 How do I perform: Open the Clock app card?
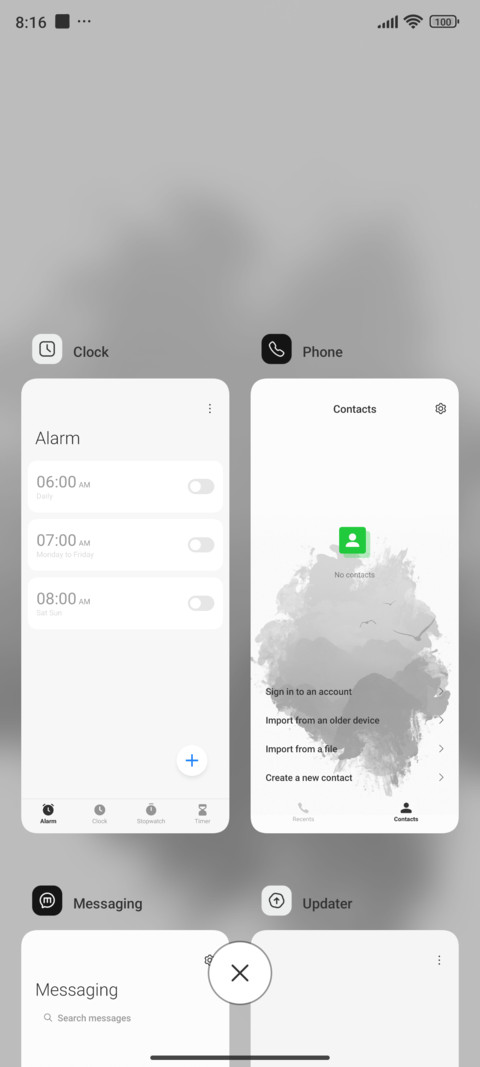tap(125, 606)
